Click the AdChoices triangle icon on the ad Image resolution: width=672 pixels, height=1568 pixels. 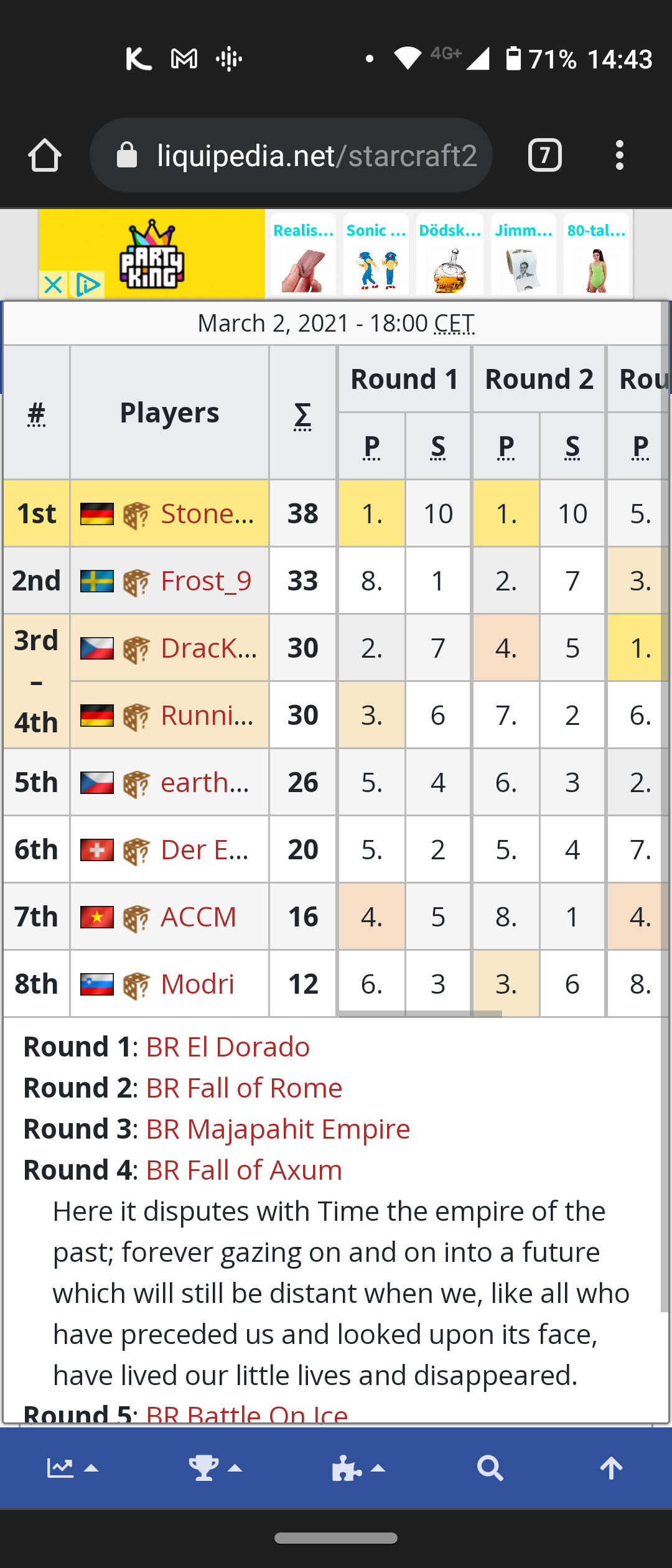87,285
